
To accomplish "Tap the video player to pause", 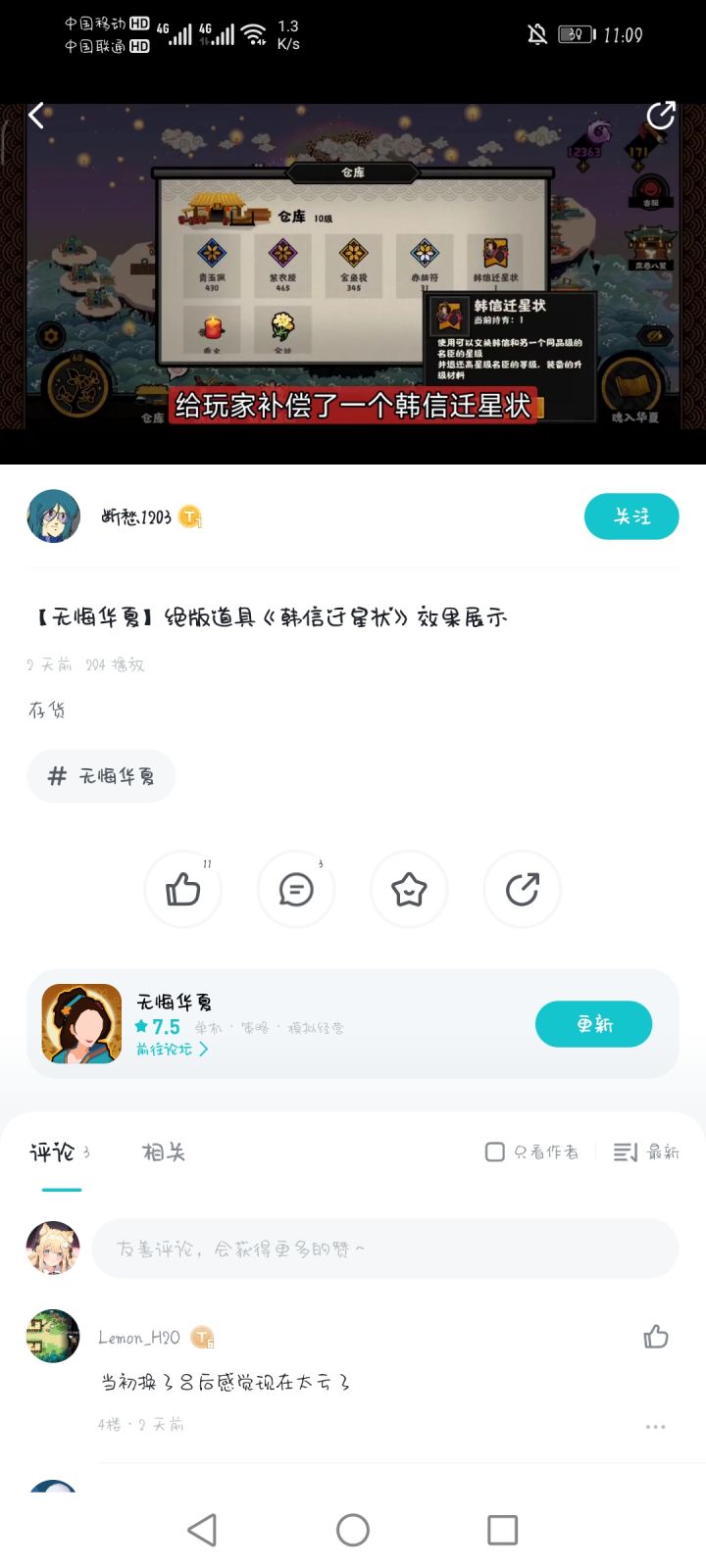I will pyautogui.click(x=353, y=284).
